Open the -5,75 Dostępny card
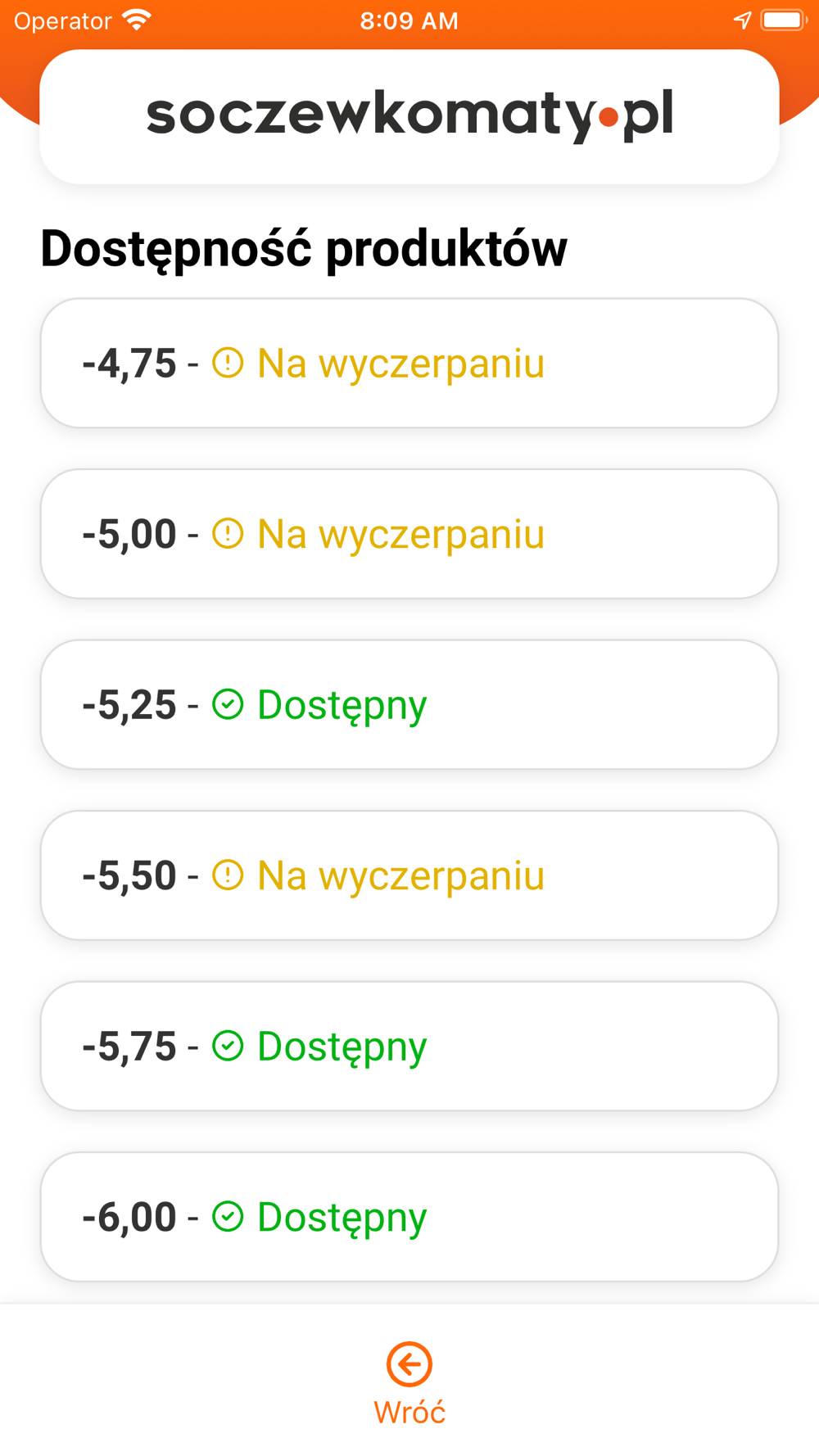Viewport: 819px width, 1456px height. [x=409, y=1046]
